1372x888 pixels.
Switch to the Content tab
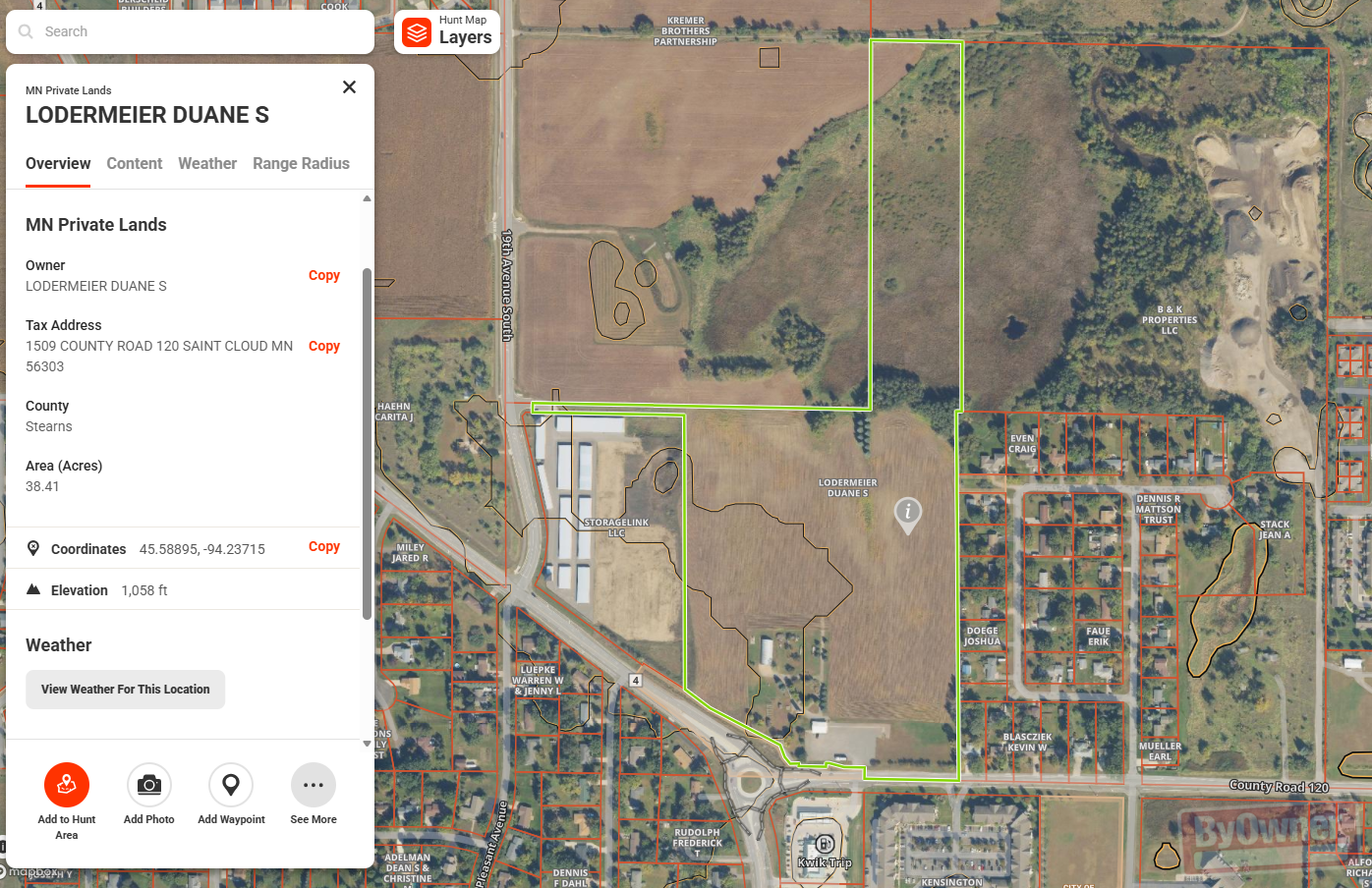pos(135,164)
